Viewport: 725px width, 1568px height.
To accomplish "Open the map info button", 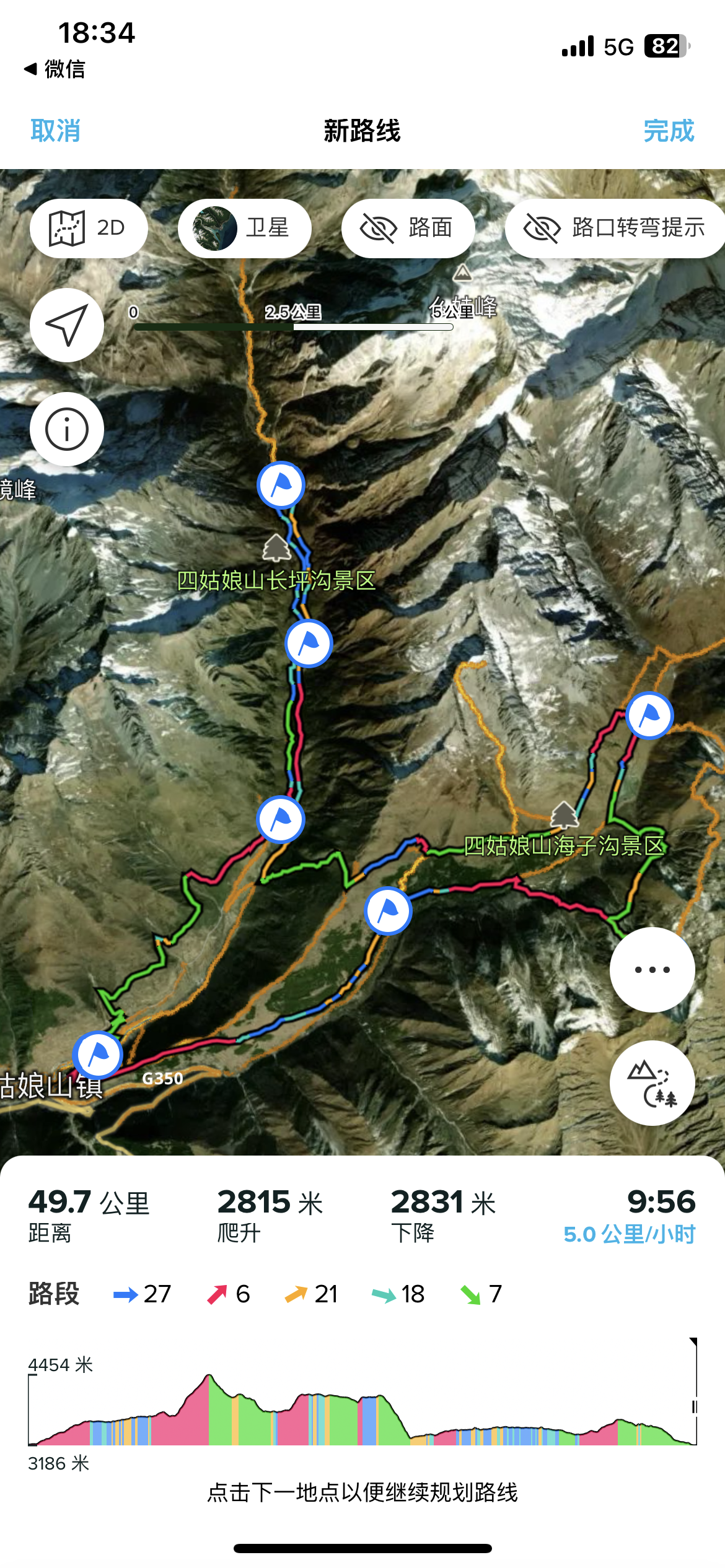I will tap(67, 429).
